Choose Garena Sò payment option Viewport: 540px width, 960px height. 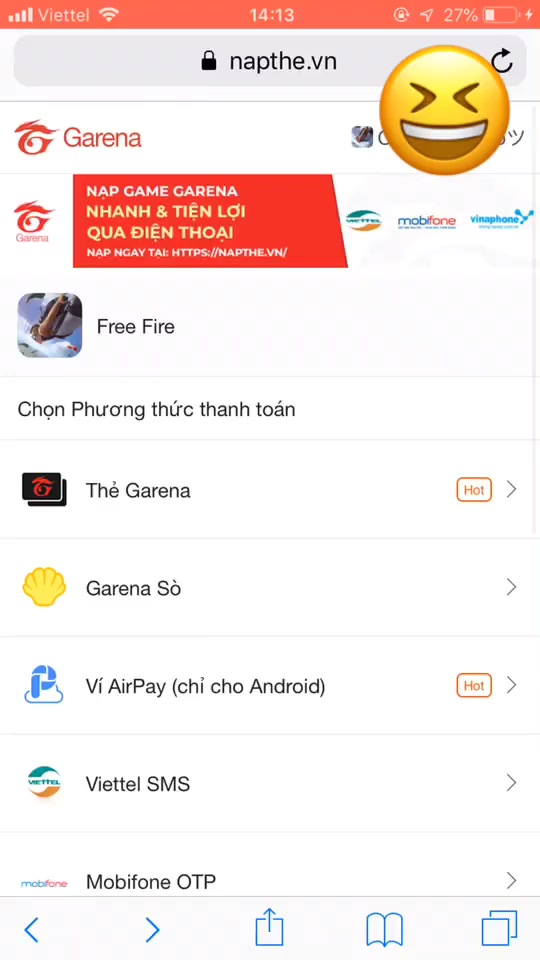[270, 588]
